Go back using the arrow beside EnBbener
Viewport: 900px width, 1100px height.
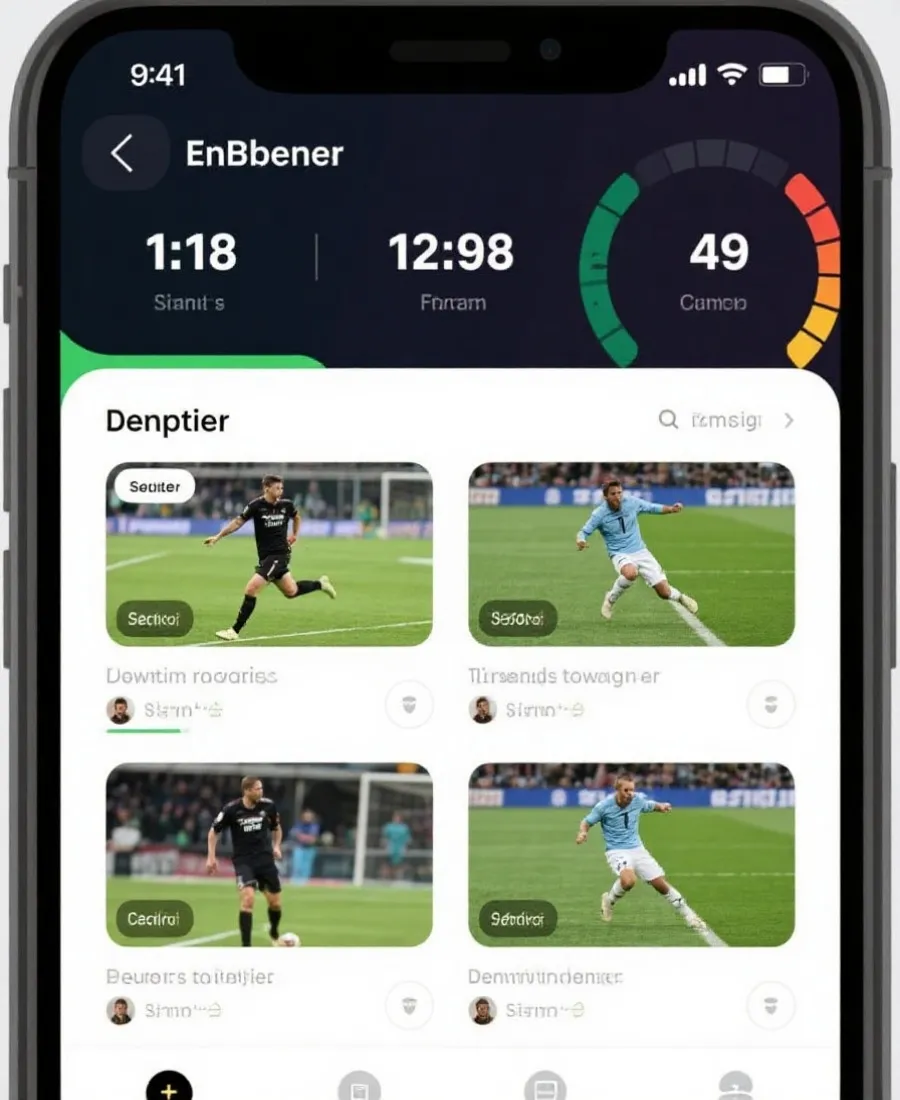click(x=124, y=154)
